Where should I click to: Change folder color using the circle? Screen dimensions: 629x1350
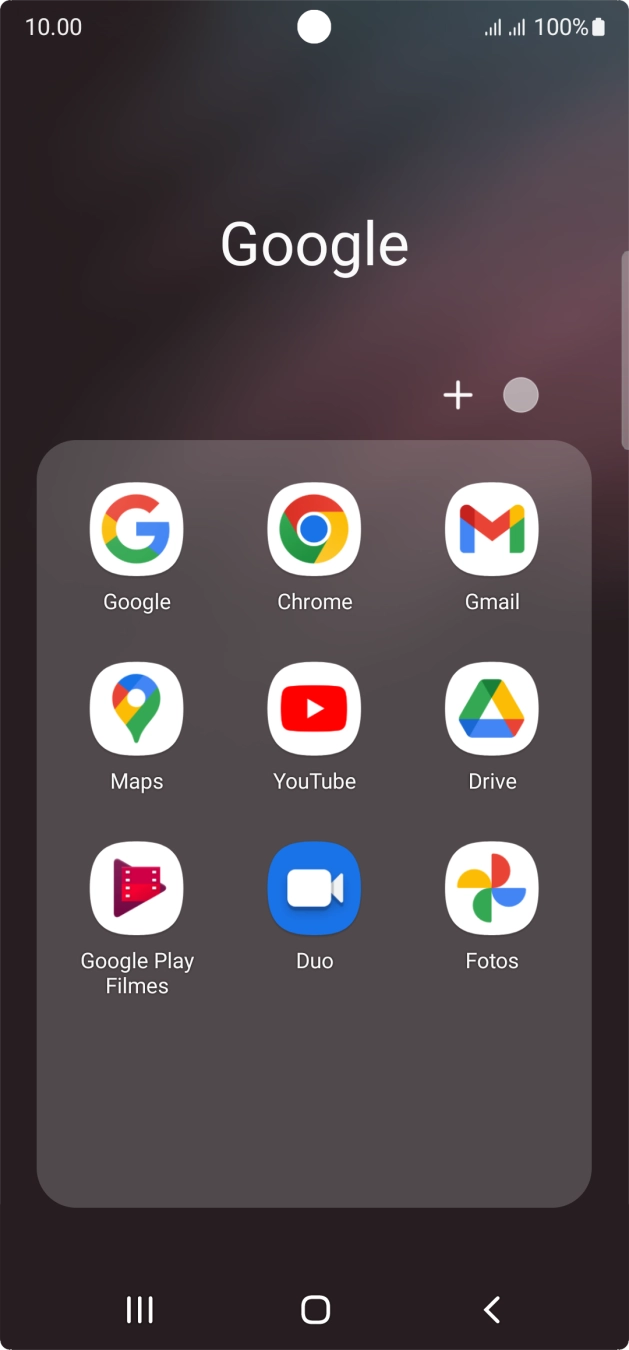pos(520,396)
